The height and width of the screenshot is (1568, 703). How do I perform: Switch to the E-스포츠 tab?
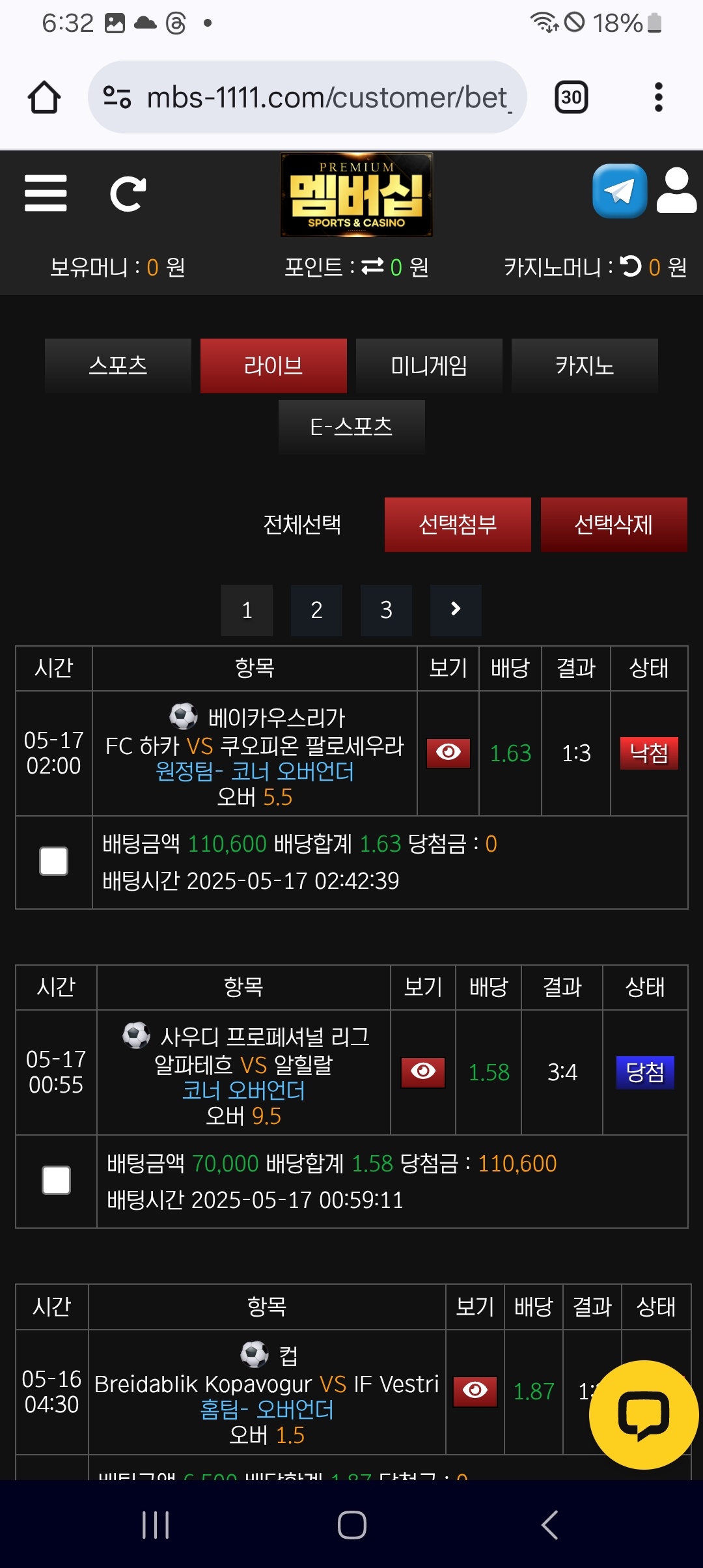coord(351,427)
